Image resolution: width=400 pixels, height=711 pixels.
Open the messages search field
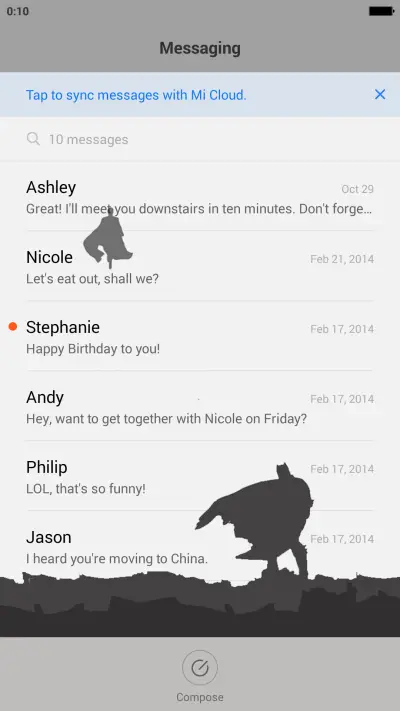(200, 139)
